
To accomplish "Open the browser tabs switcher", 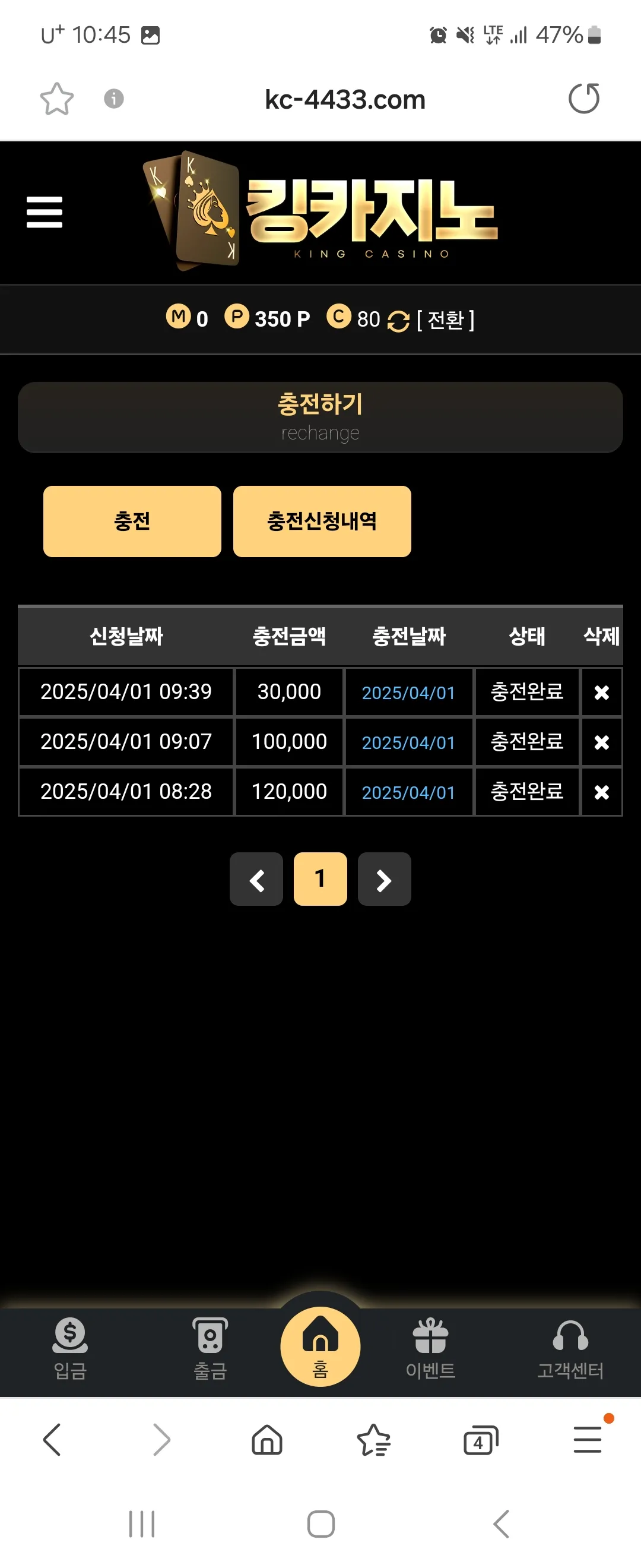I will [480, 1441].
